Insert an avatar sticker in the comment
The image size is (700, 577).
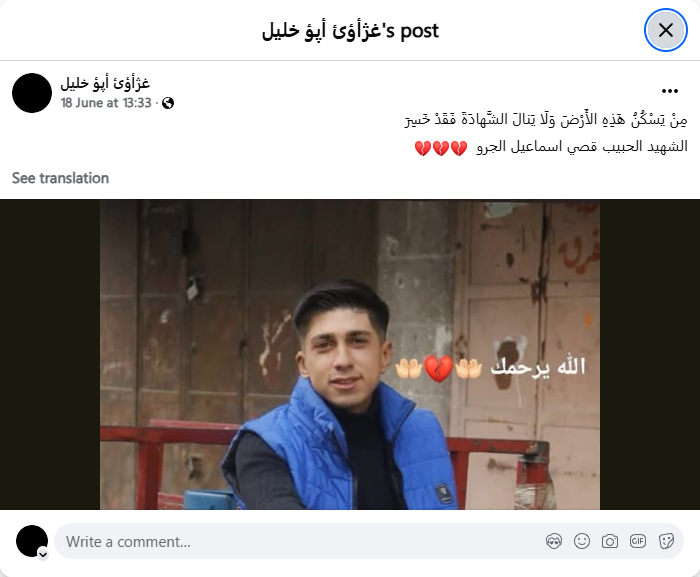pos(554,542)
